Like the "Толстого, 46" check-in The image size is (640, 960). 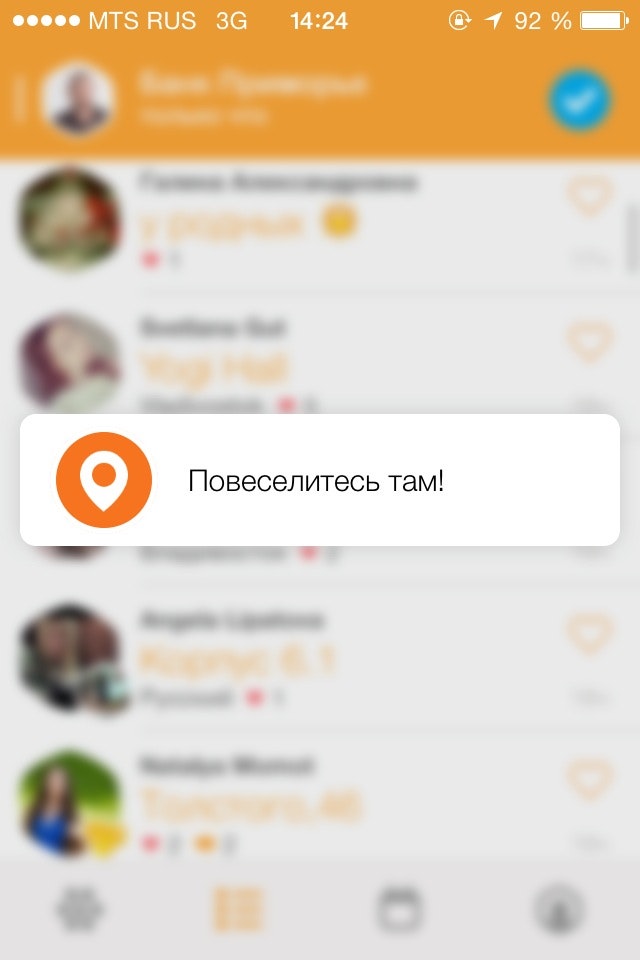[589, 779]
